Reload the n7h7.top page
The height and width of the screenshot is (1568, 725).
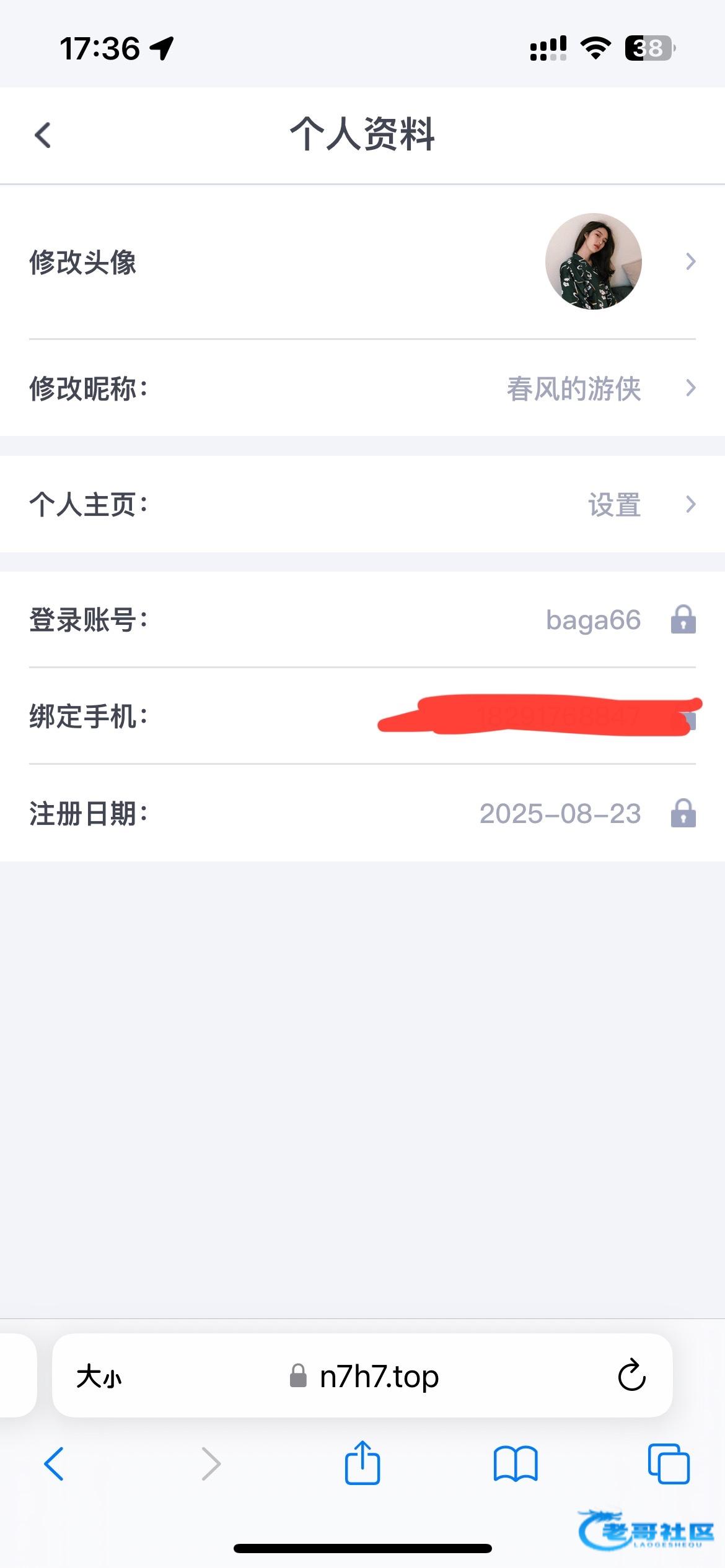(x=631, y=1376)
